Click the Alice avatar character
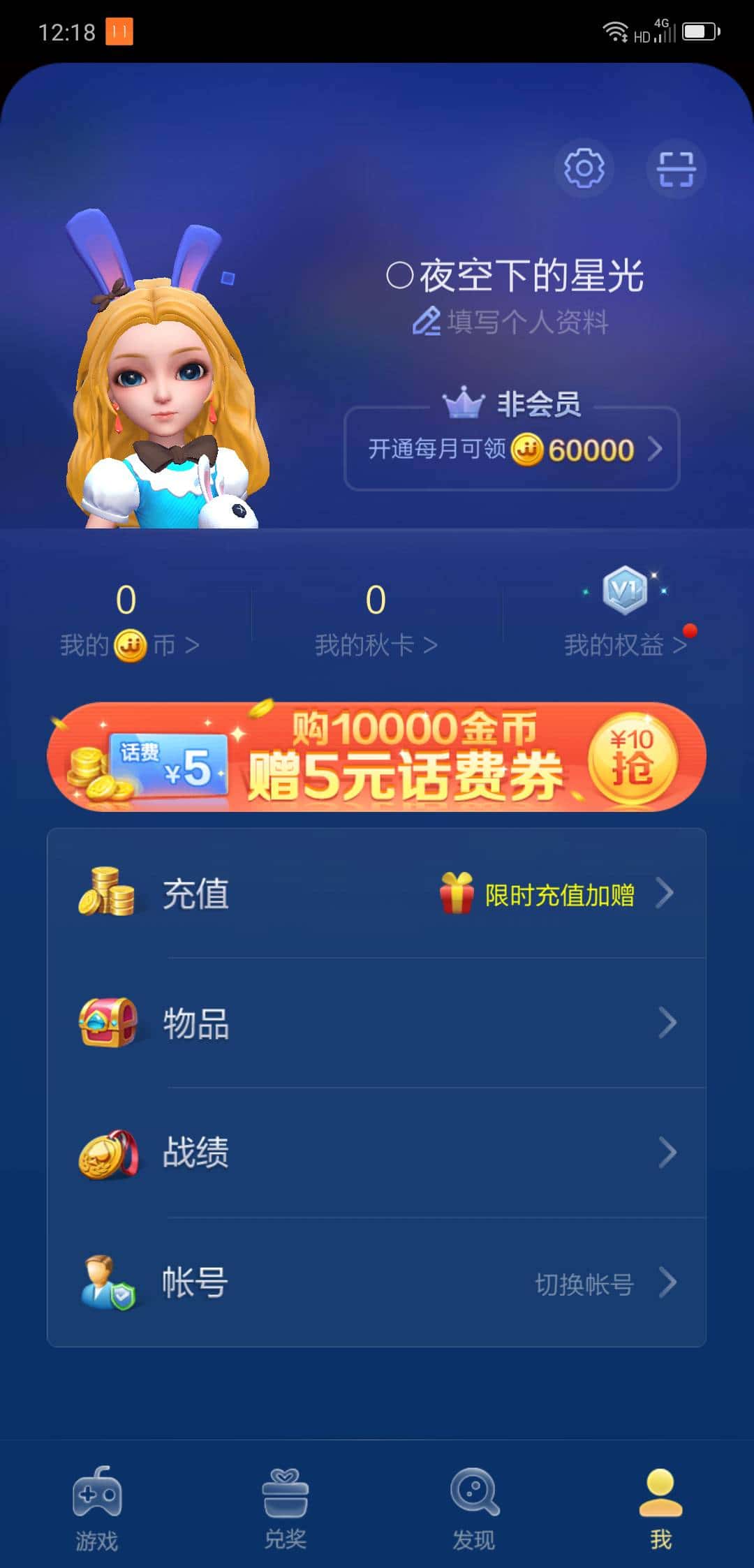This screenshot has height=1568, width=754. click(x=161, y=377)
